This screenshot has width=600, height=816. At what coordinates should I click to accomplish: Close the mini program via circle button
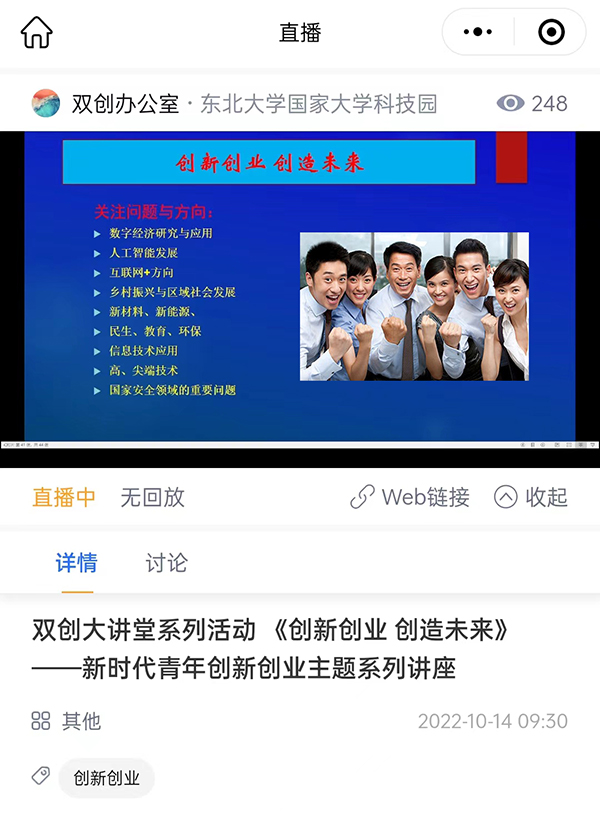[551, 33]
